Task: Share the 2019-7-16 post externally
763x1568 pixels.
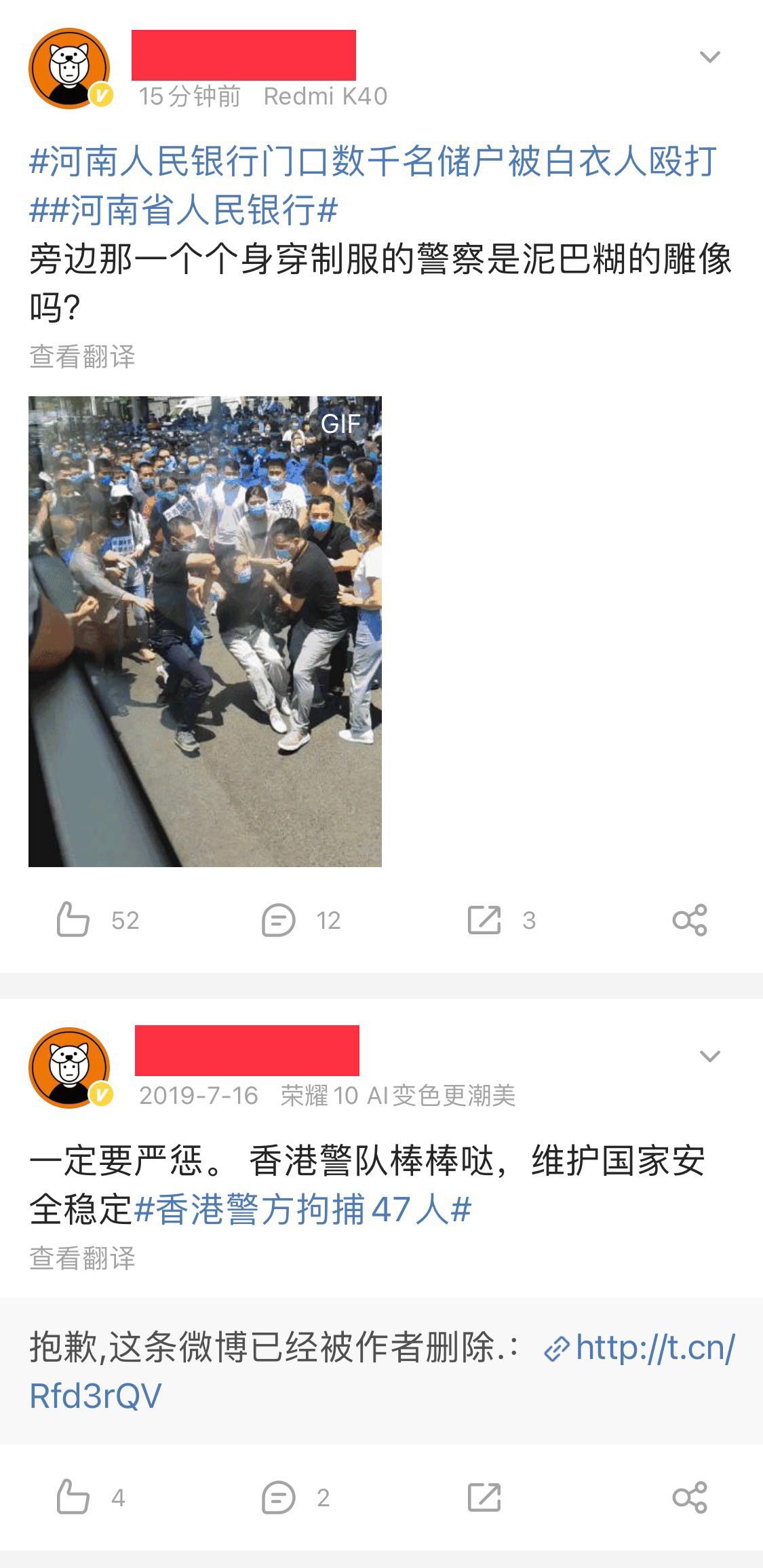Action: pyautogui.click(x=690, y=1497)
